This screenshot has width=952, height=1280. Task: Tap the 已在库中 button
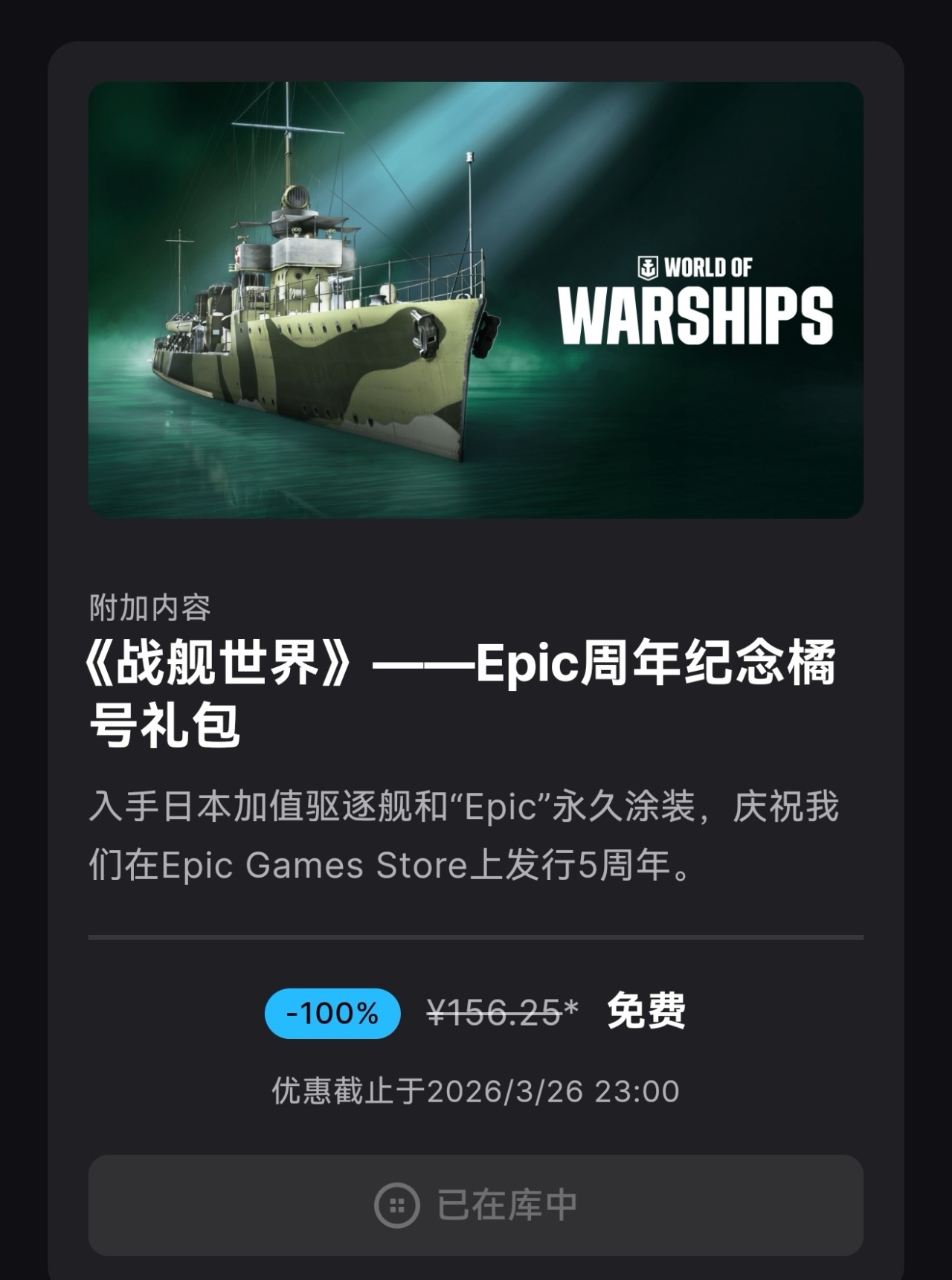475,1205
